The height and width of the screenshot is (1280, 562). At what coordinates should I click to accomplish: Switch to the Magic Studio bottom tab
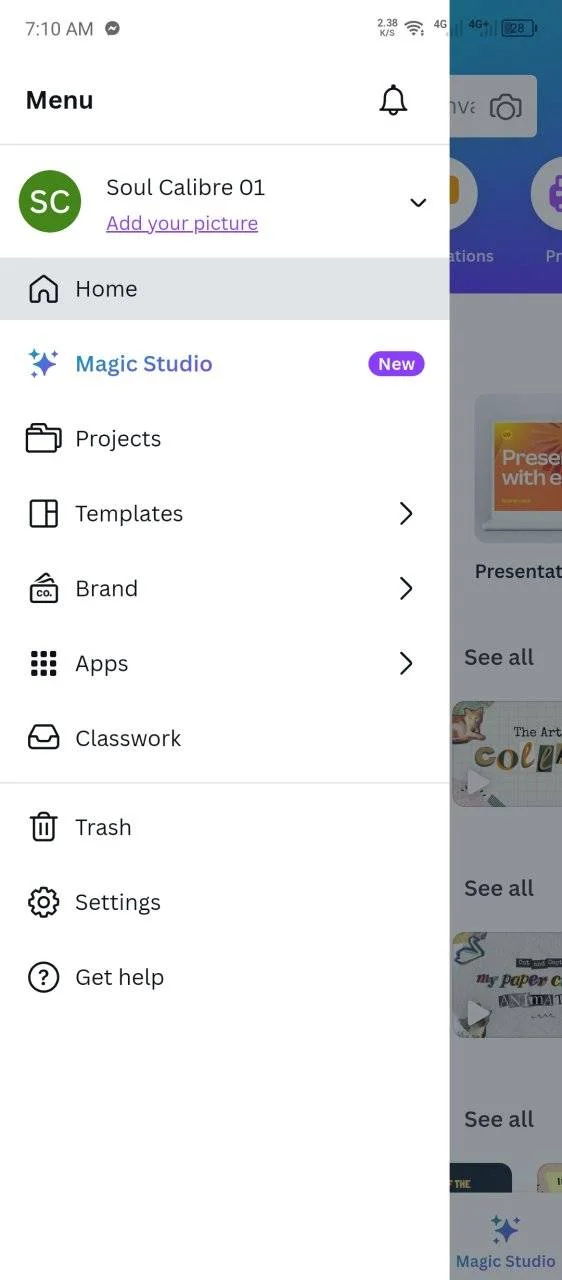point(505,1241)
